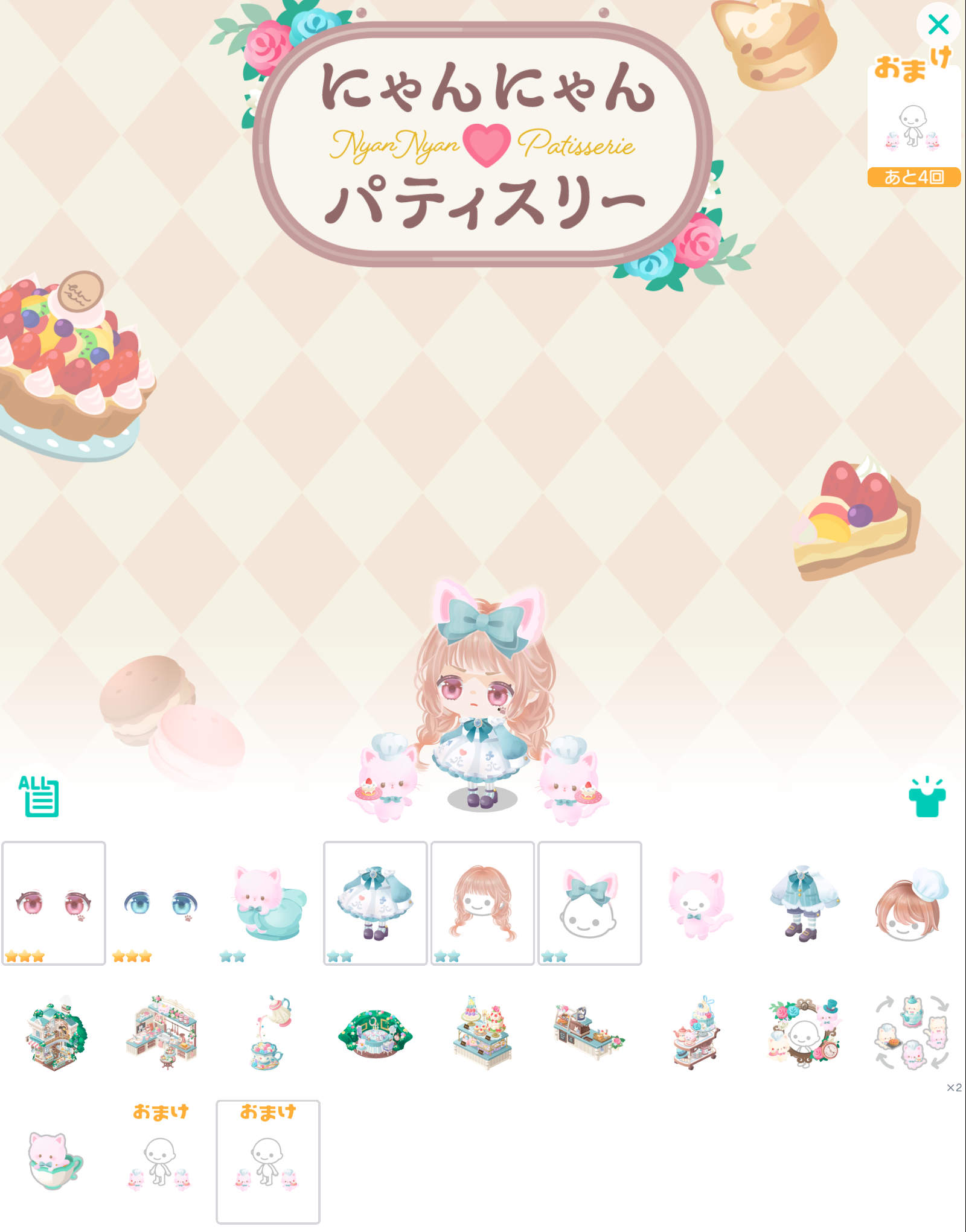
Task: Select the pouring teapot and teacup item
Action: pos(269,1033)
